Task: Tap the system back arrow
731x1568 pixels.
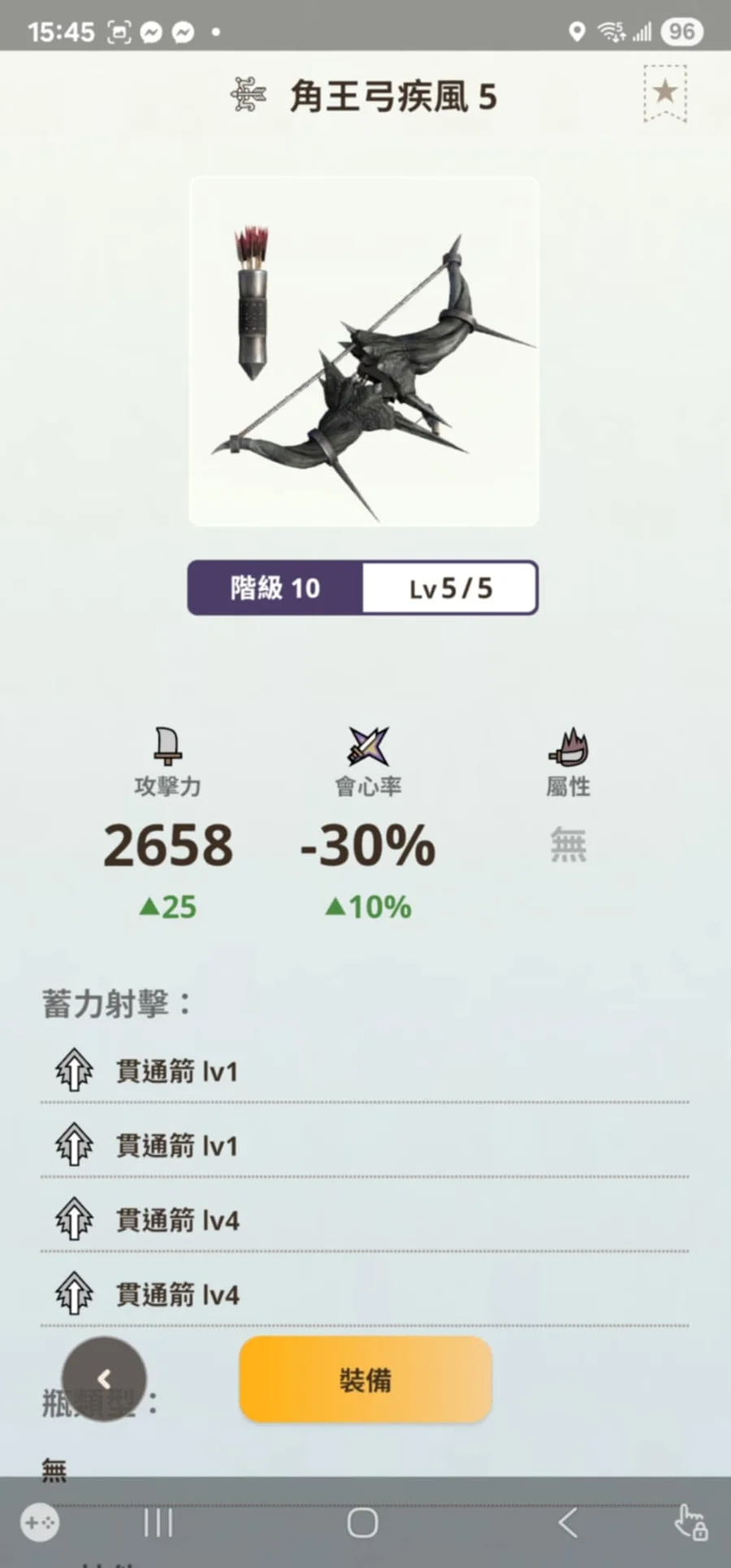Action: (x=568, y=1523)
